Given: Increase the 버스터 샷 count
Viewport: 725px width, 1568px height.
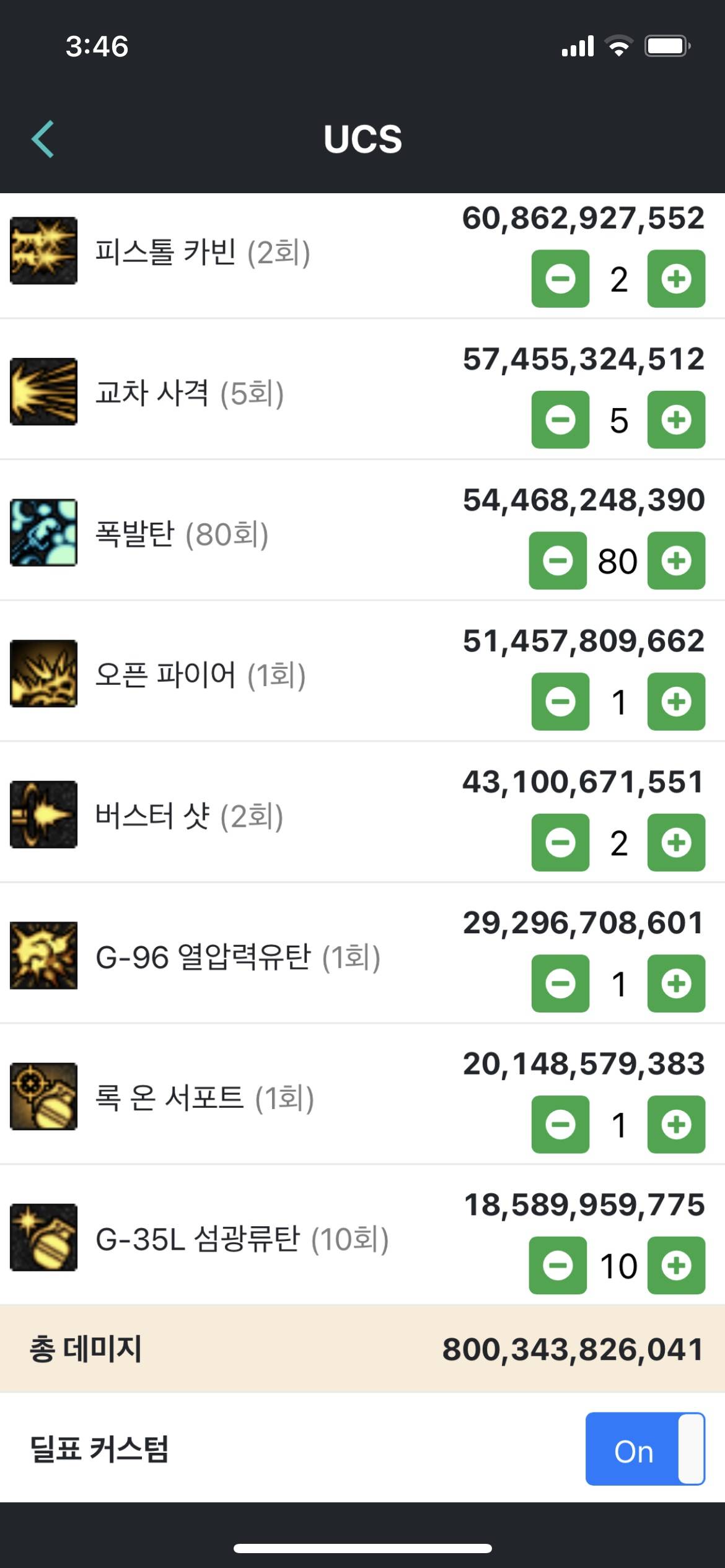Looking at the screenshot, I should point(676,843).
